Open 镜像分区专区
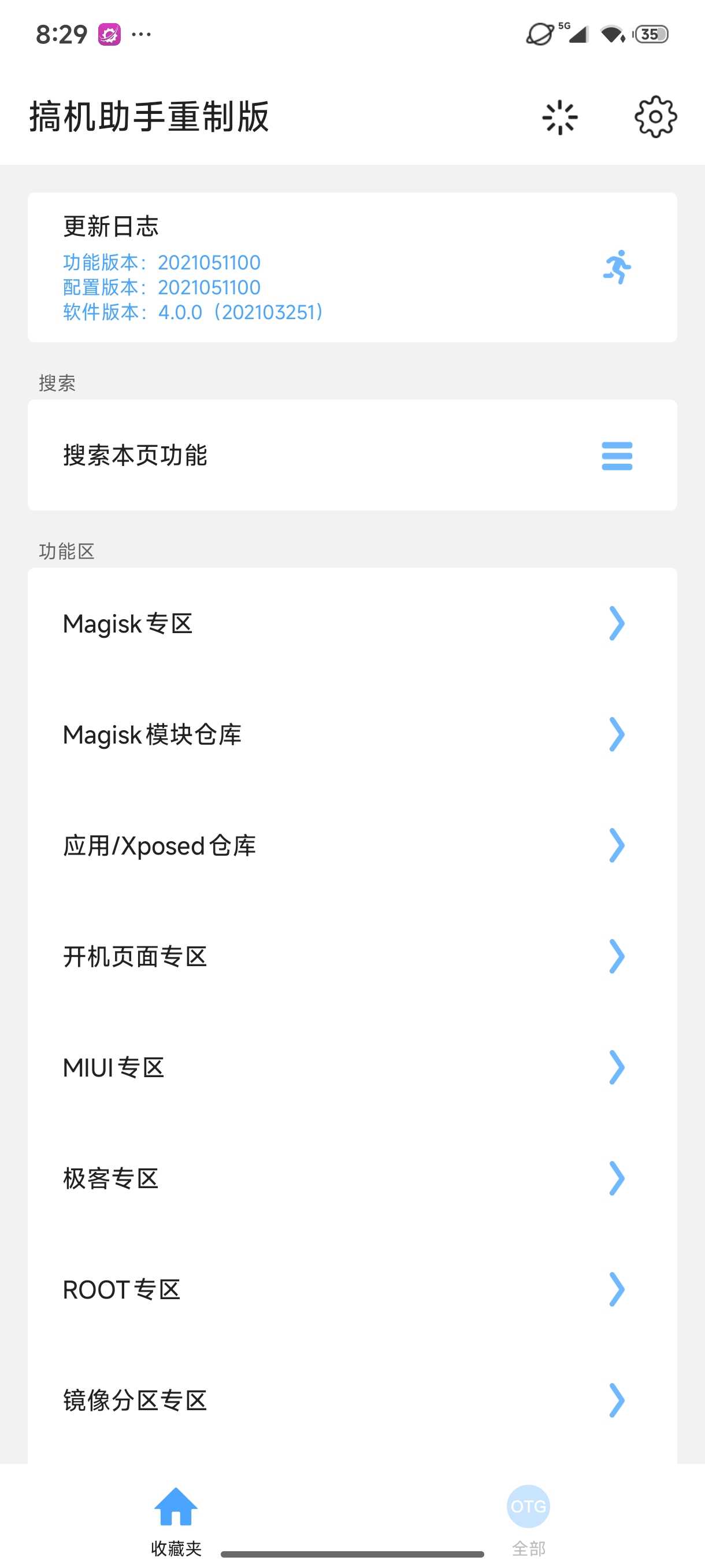This screenshot has width=705, height=1568. point(351,1400)
